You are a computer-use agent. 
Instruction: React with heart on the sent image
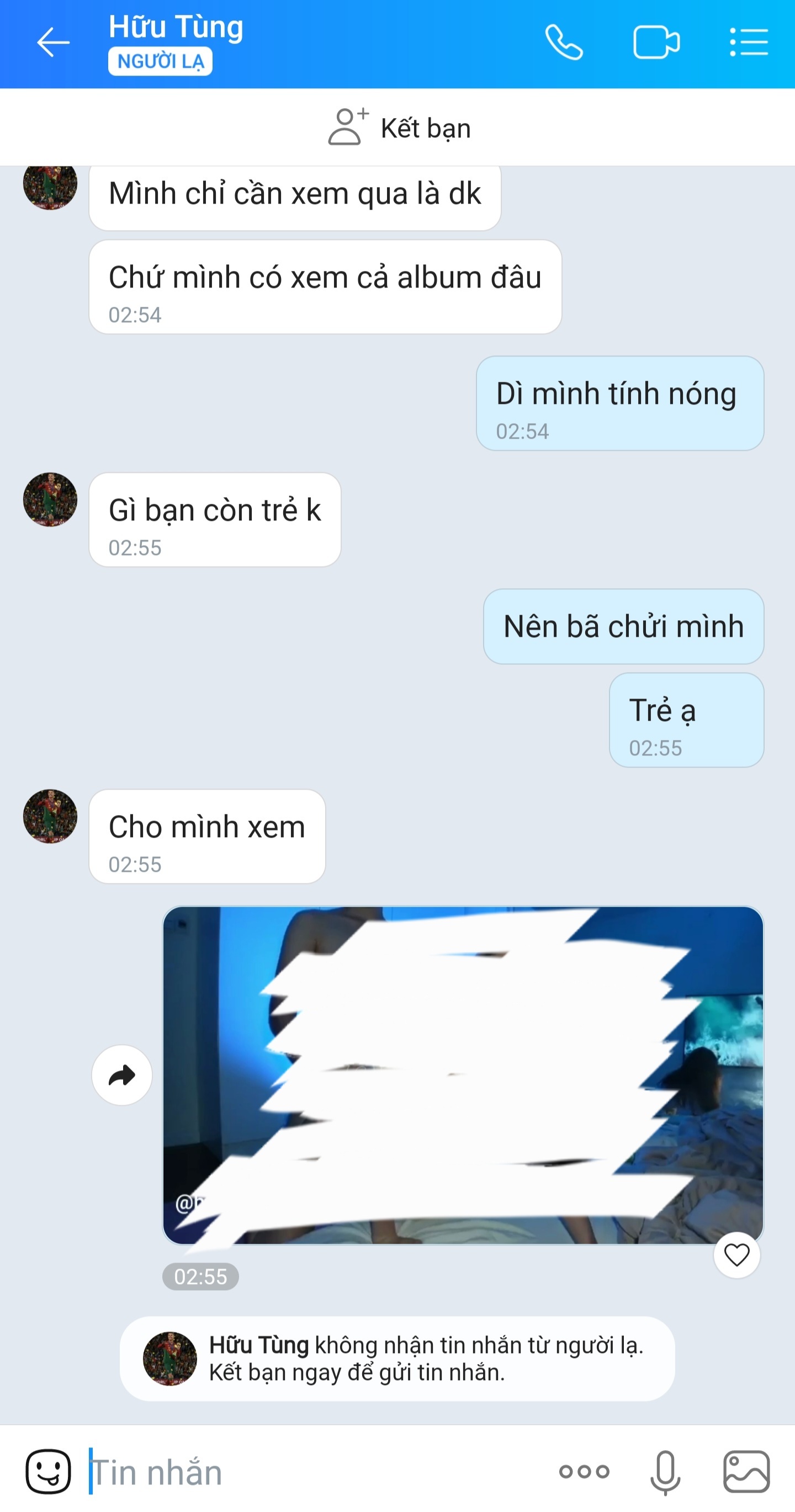736,1255
